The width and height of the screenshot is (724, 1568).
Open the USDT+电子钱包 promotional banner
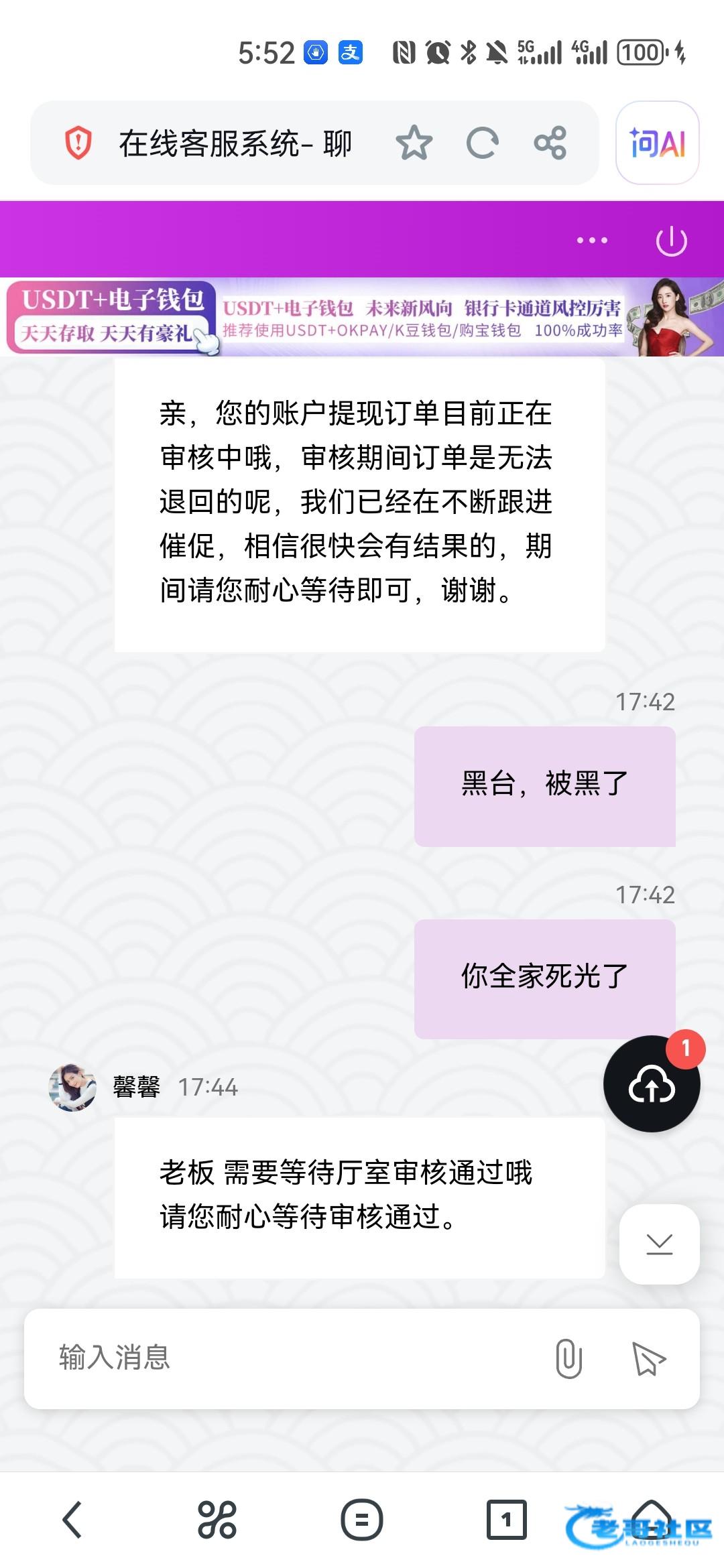pyautogui.click(x=362, y=317)
